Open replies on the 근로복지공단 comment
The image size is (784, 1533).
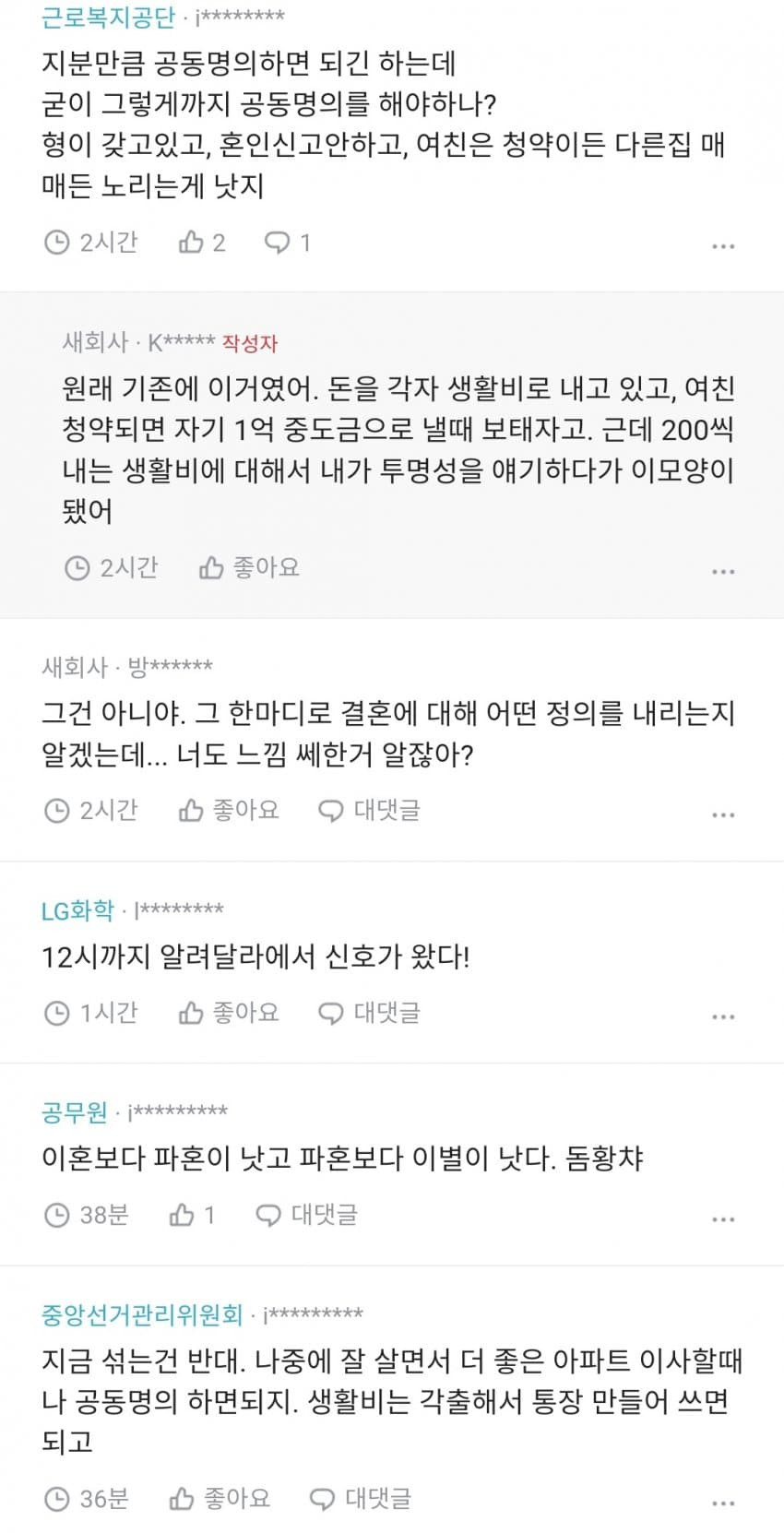[x=287, y=243]
